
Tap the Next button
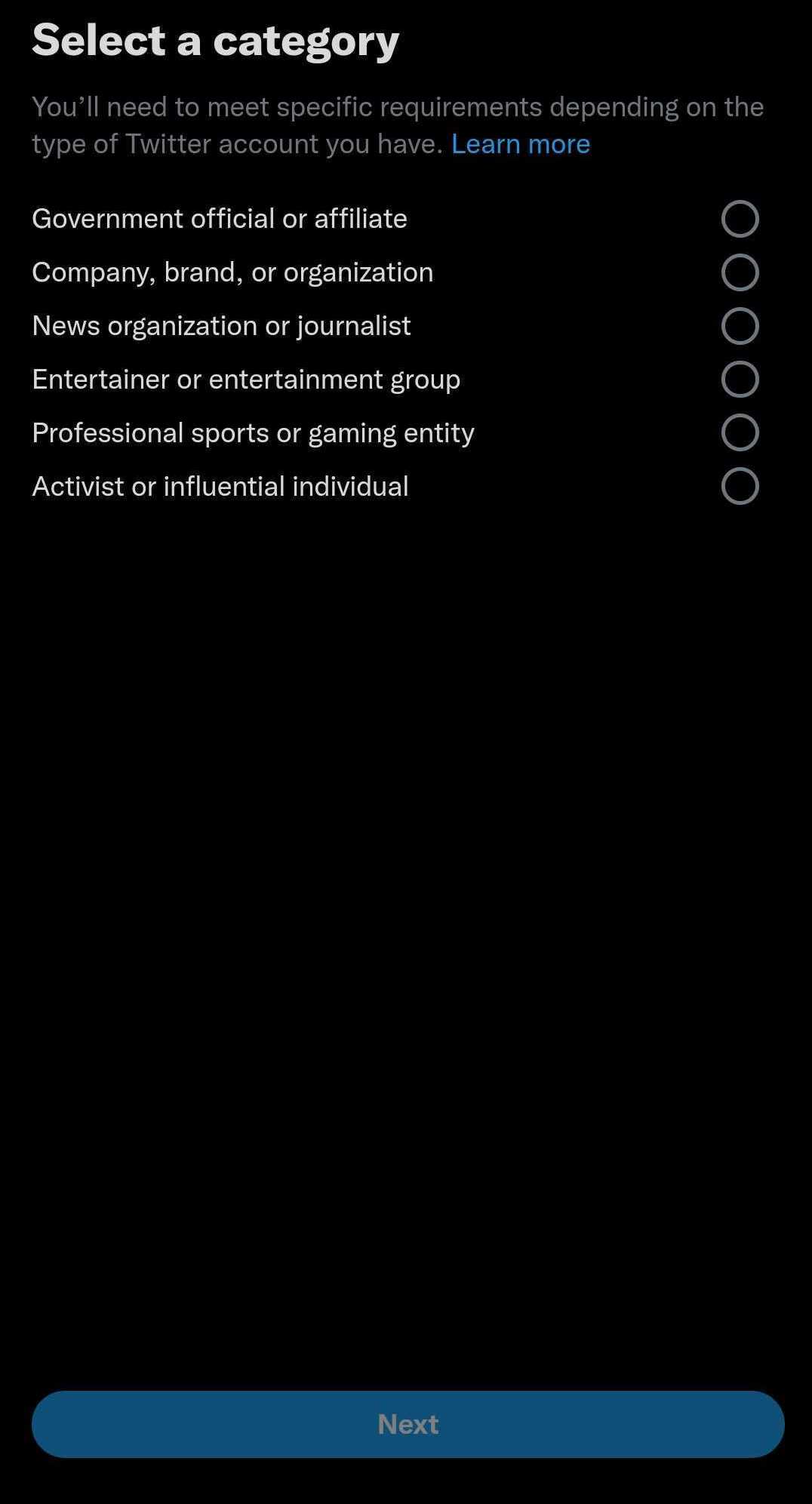[408, 1424]
